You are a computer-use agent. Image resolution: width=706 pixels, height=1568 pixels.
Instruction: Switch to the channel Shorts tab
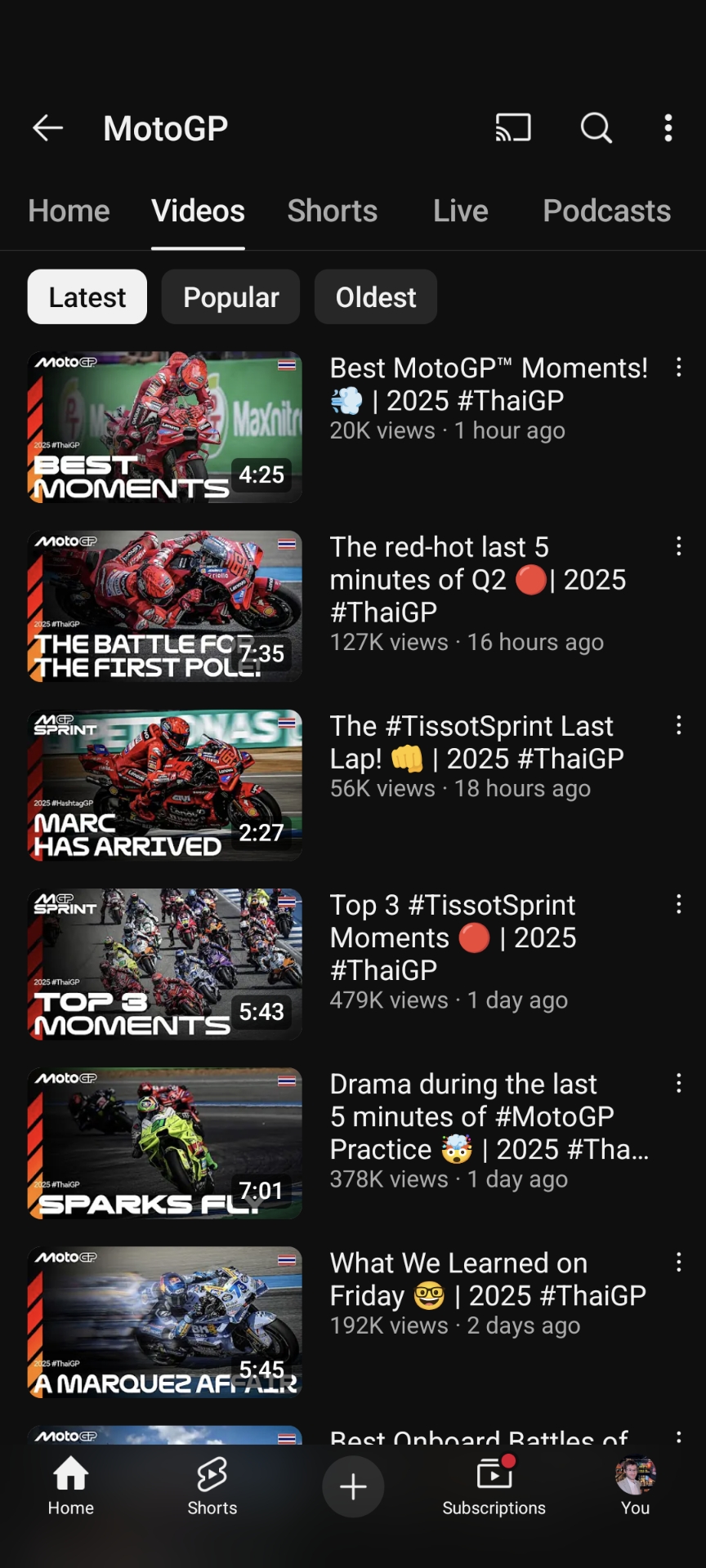click(x=332, y=212)
